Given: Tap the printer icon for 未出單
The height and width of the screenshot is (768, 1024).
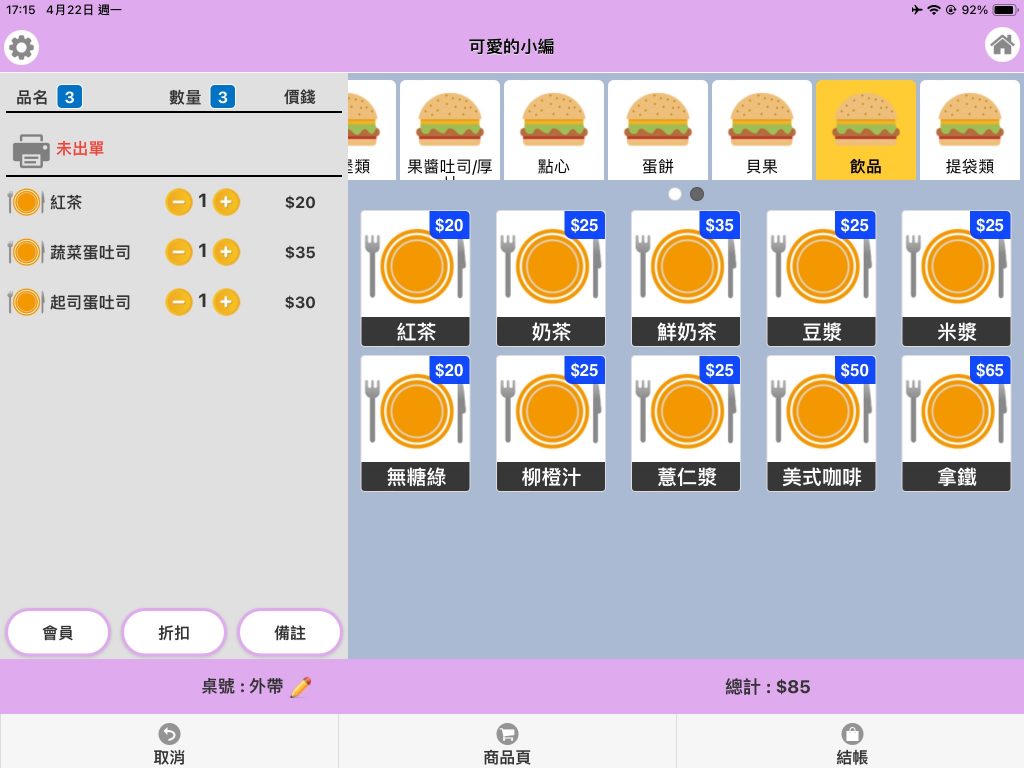Looking at the screenshot, I should 31,151.
